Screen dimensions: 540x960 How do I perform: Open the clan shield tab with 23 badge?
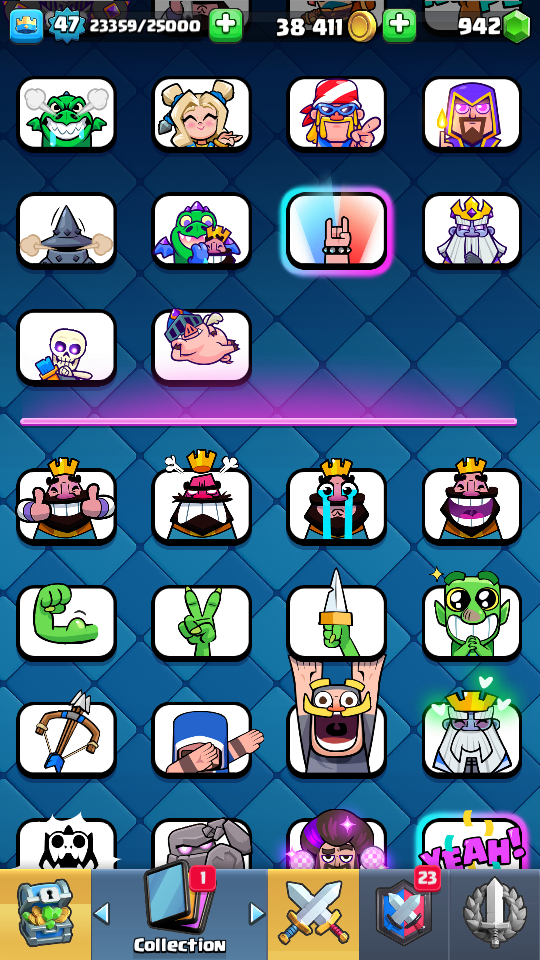[x=403, y=914]
